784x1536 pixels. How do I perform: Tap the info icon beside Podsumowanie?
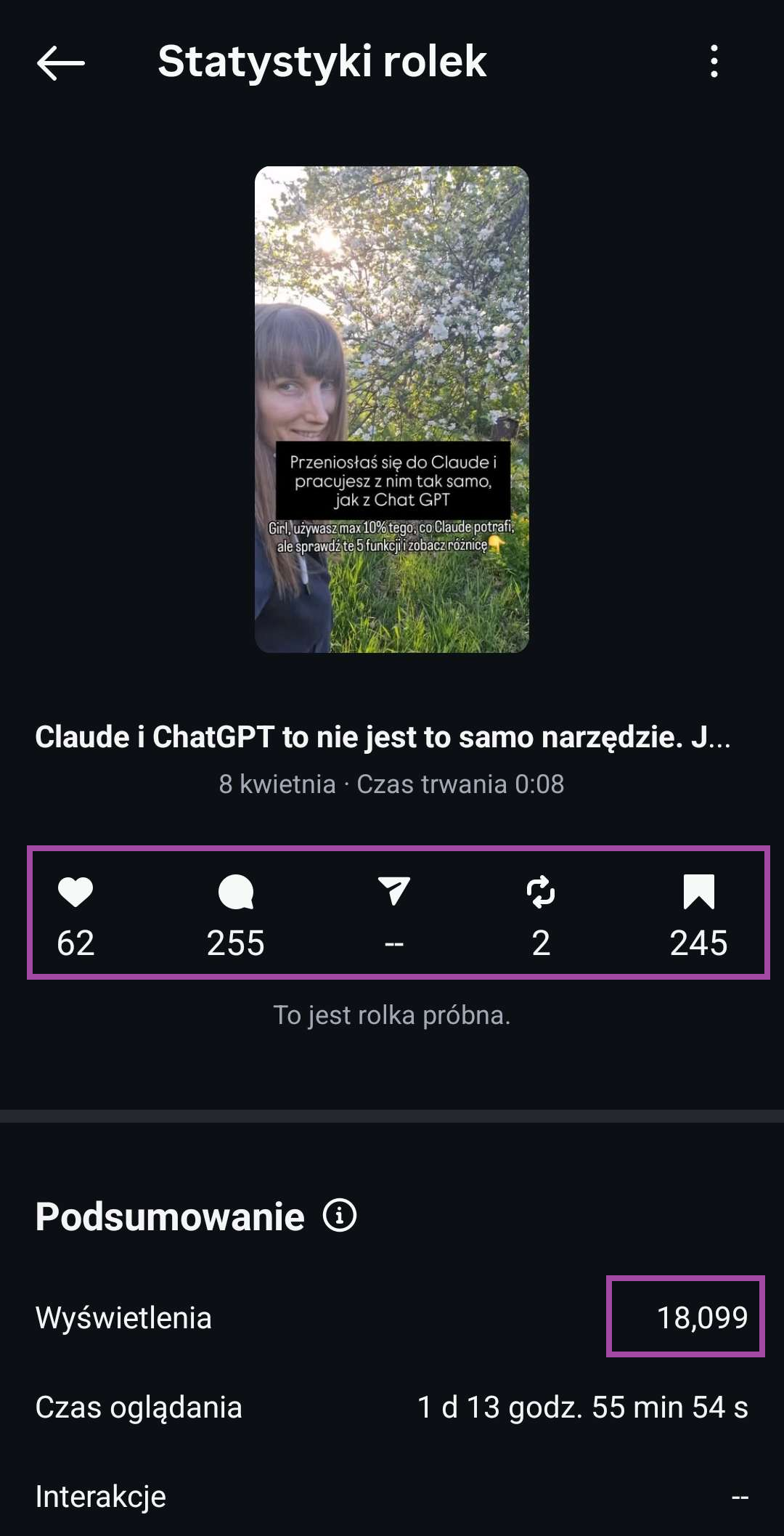tap(340, 1215)
